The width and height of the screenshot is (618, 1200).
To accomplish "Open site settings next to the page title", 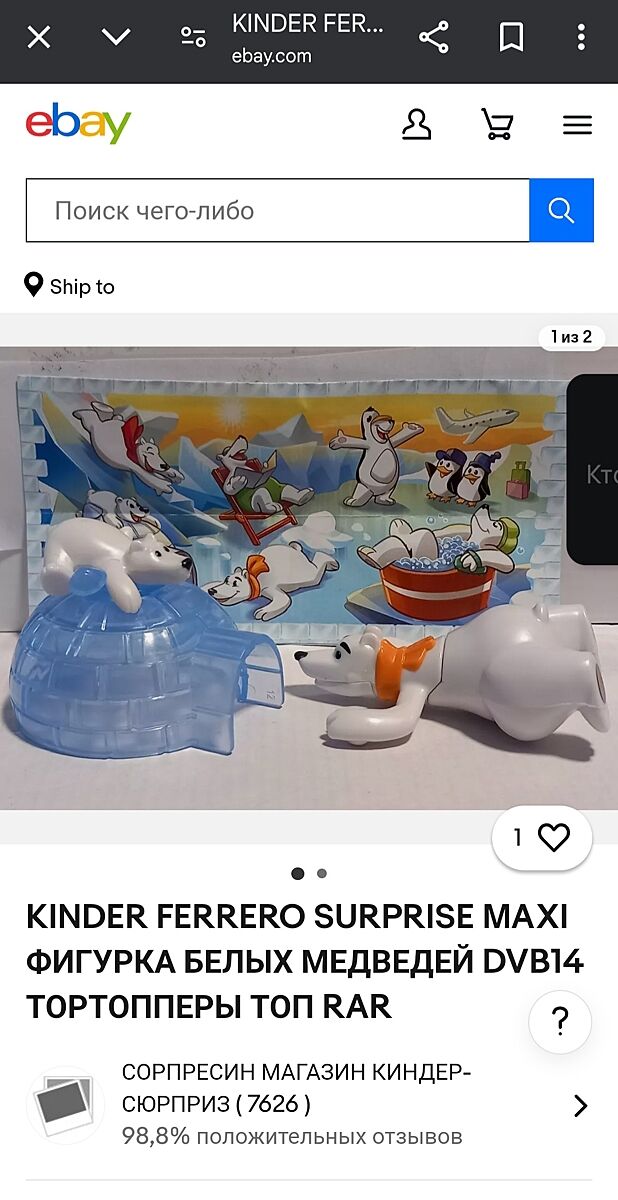I will tap(193, 38).
